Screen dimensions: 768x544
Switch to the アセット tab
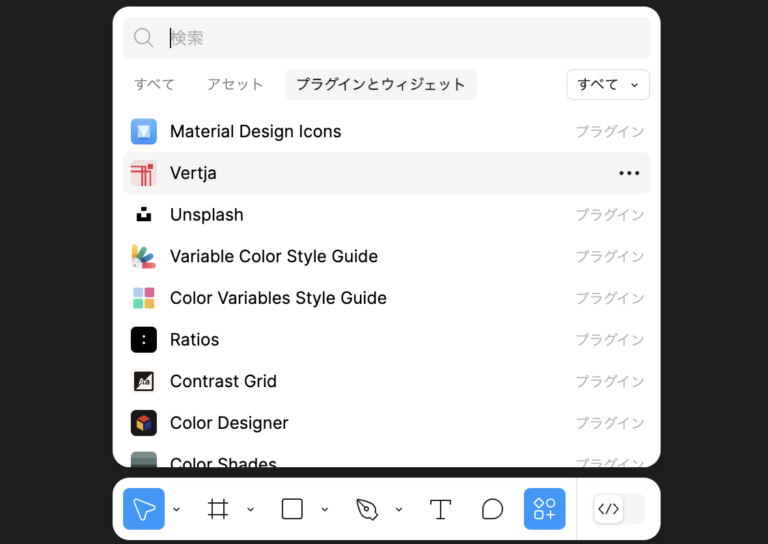click(235, 85)
